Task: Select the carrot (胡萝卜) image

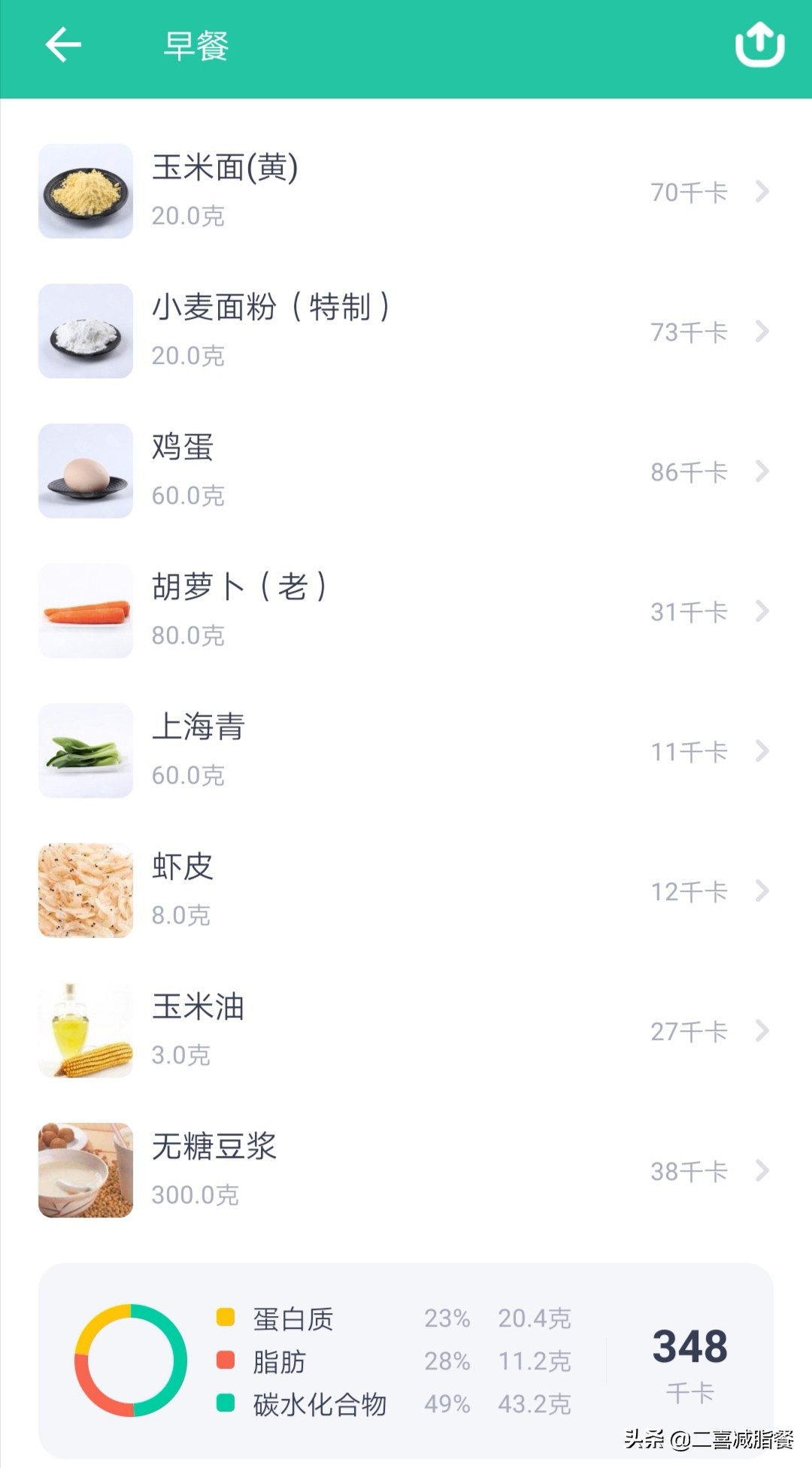Action: click(x=85, y=611)
